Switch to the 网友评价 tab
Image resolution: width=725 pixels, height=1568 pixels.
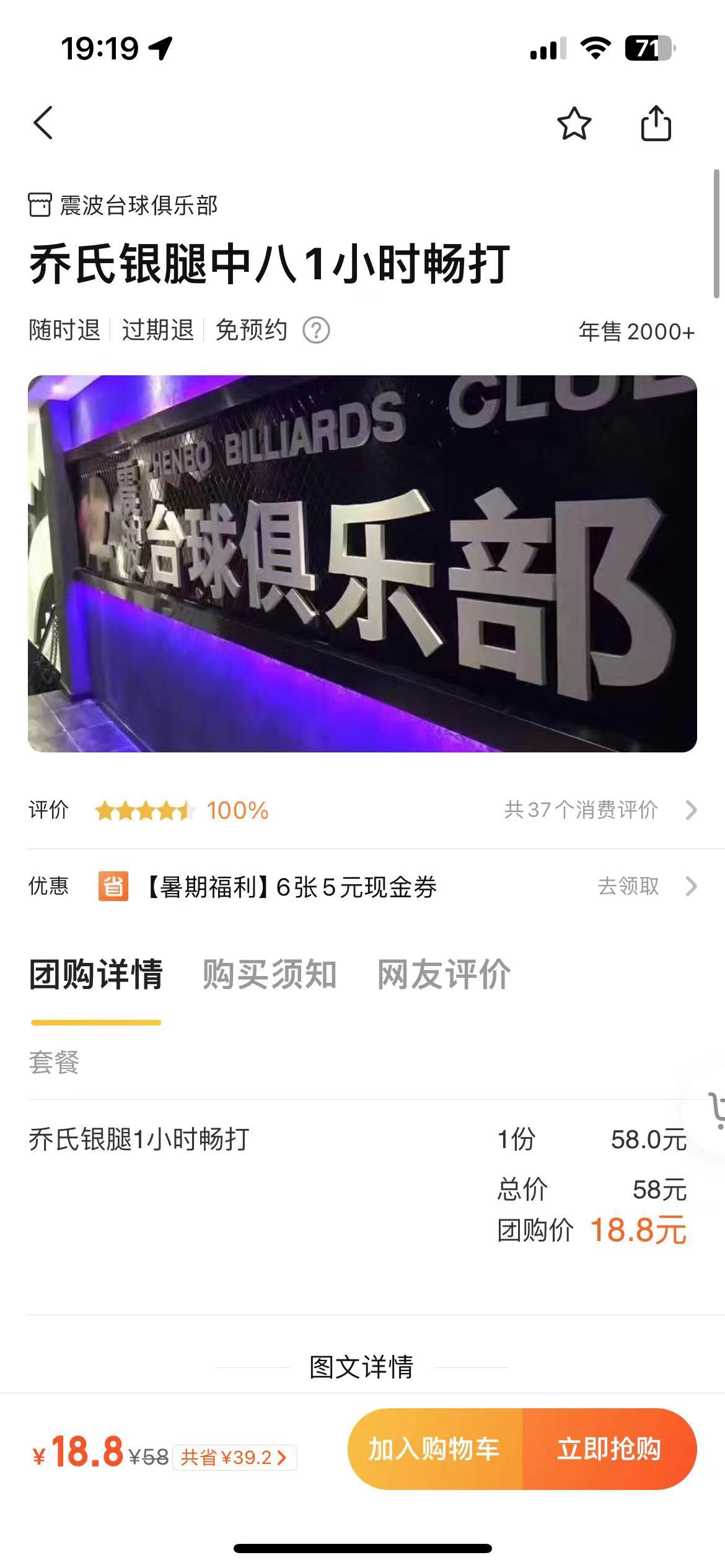click(444, 975)
